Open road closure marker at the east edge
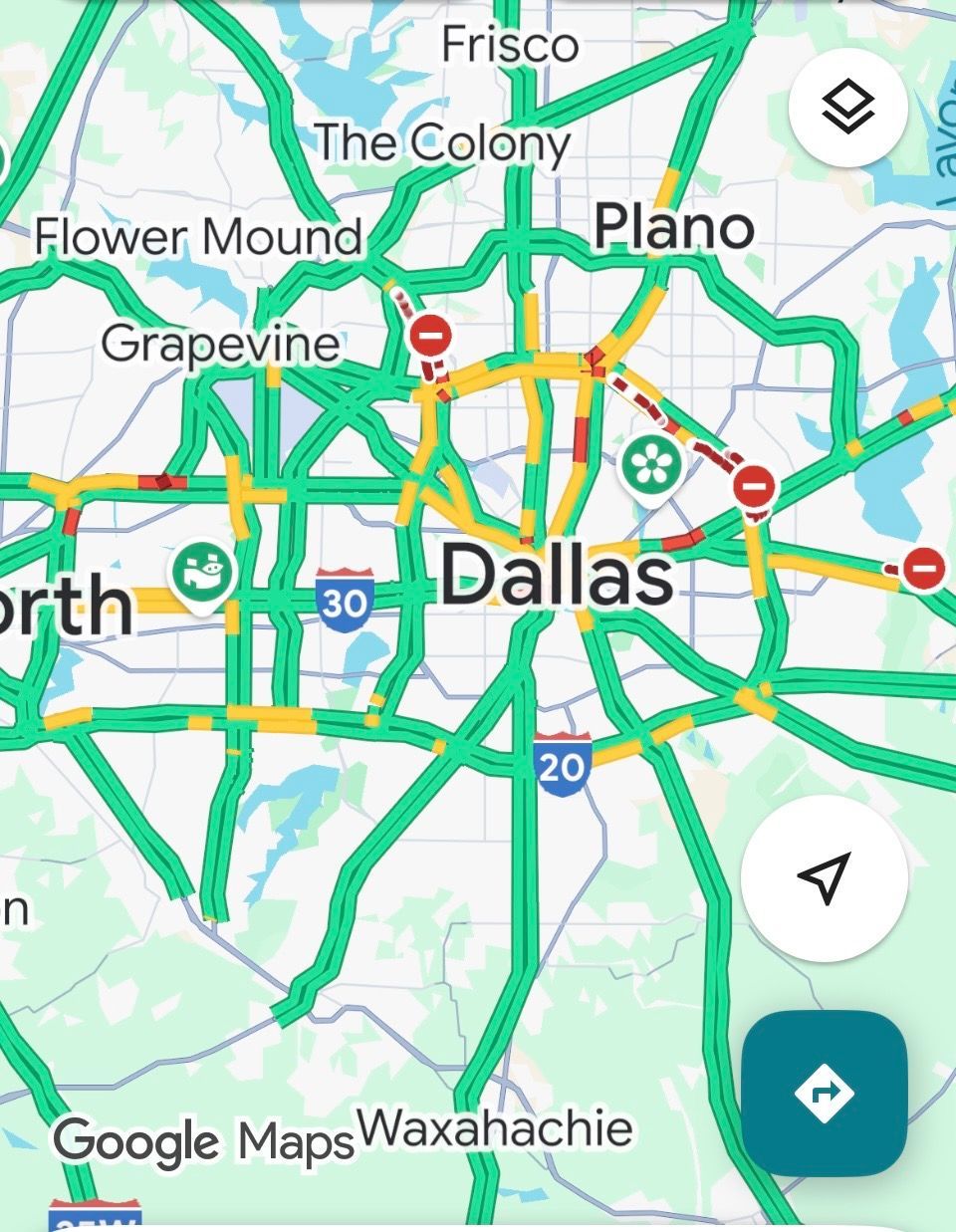The image size is (956, 1232). (923, 569)
